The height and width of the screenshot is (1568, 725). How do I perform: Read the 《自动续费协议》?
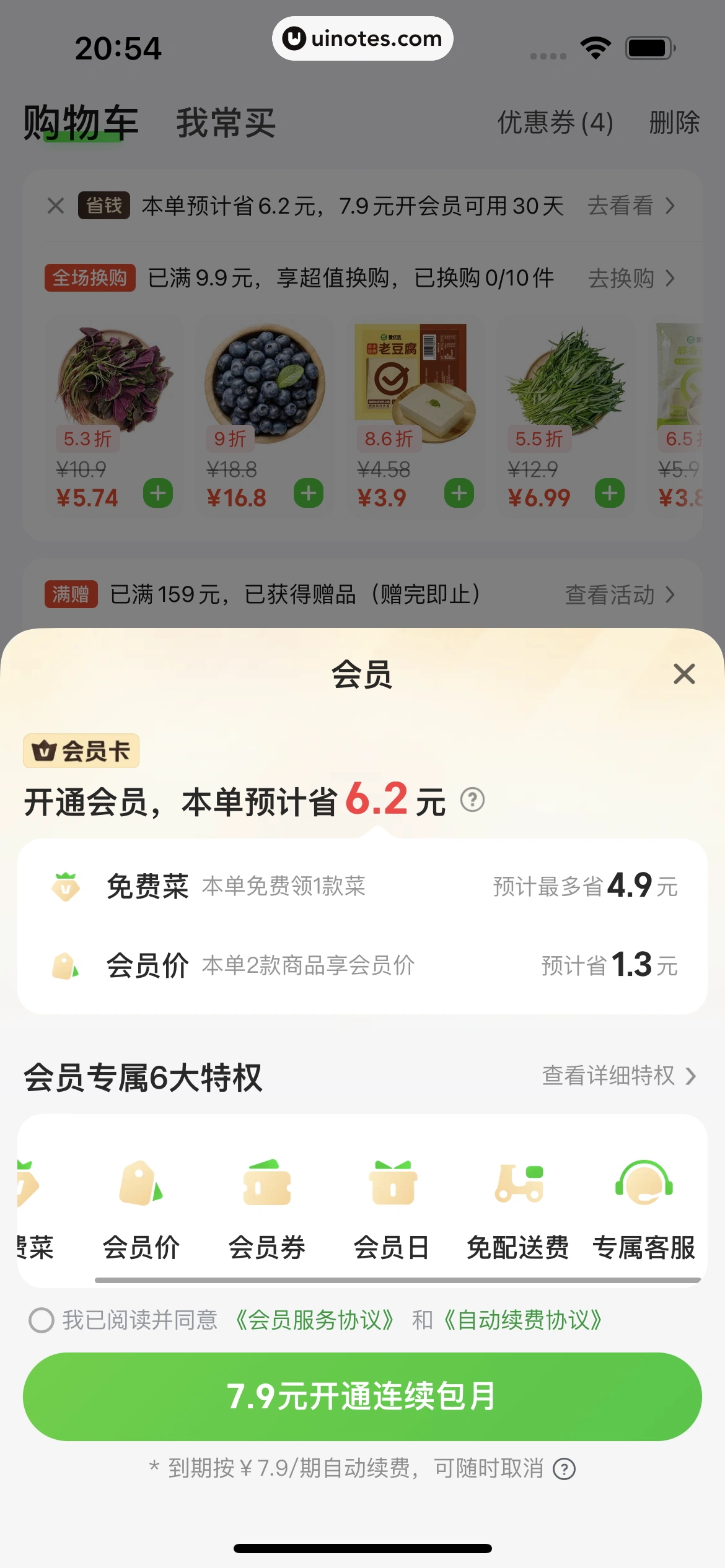pos(523,1320)
